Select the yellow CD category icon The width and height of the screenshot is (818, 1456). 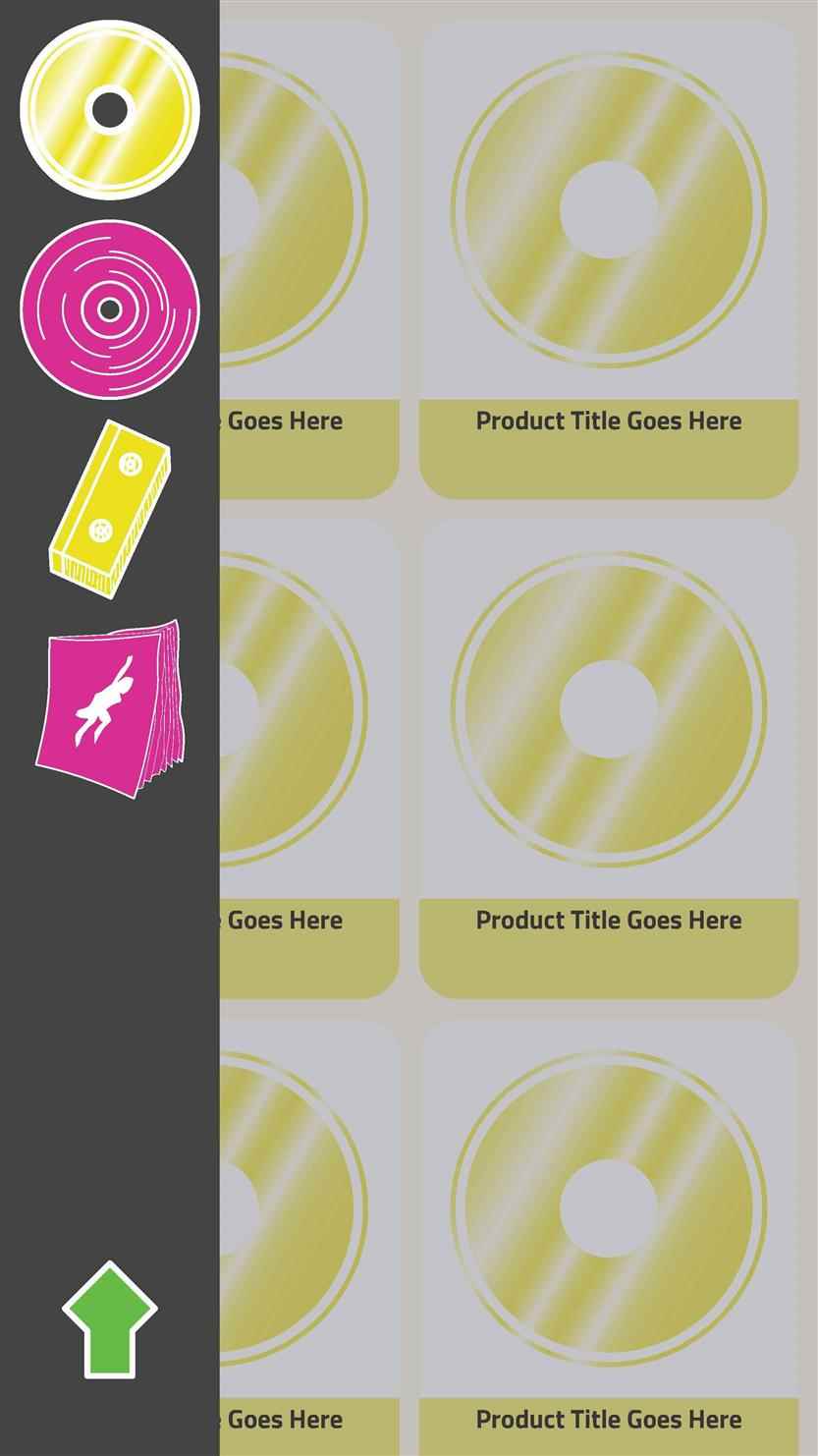pos(110,110)
